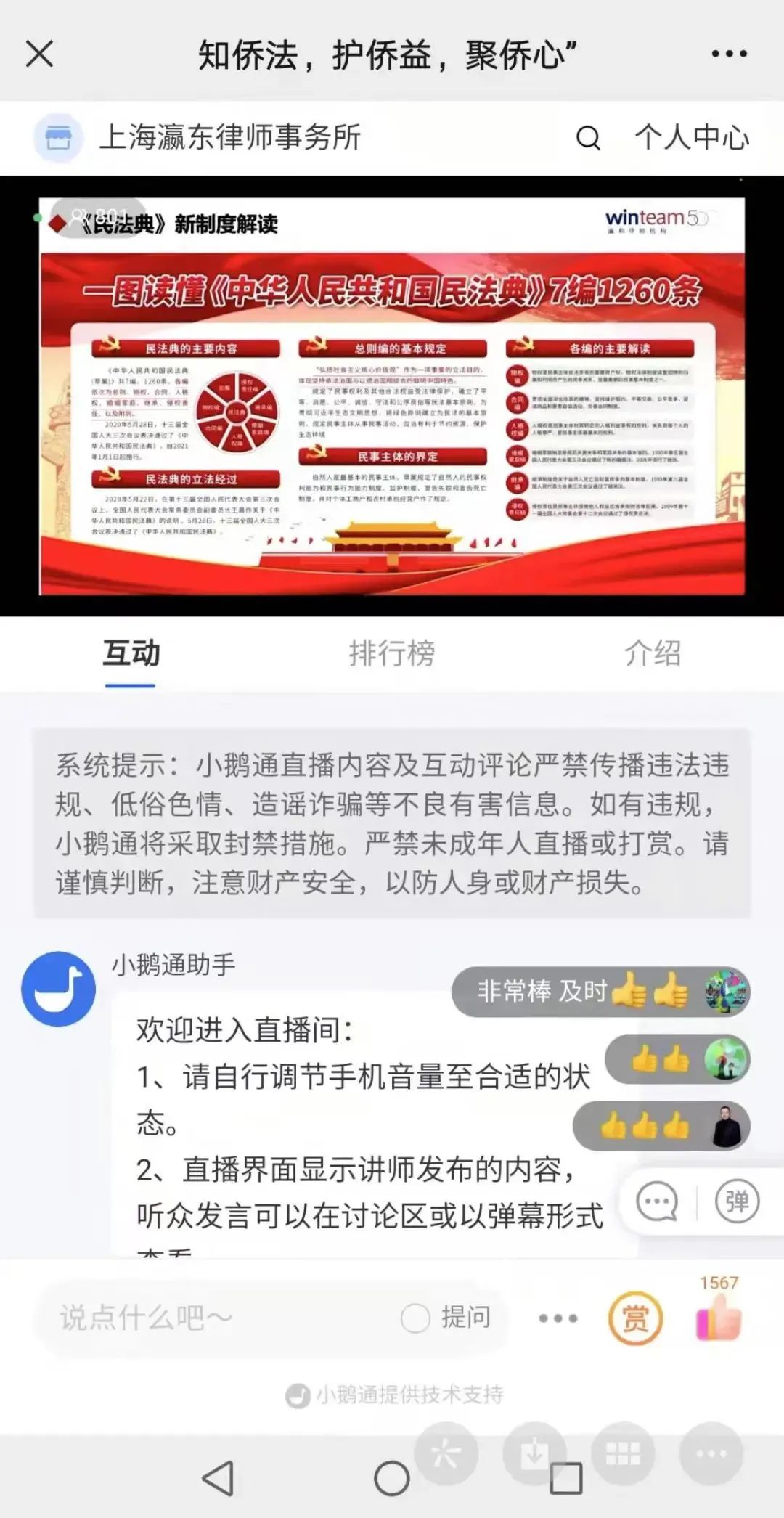Go back with the system back button
Viewport: 784px width, 1518px height.
click(218, 1478)
